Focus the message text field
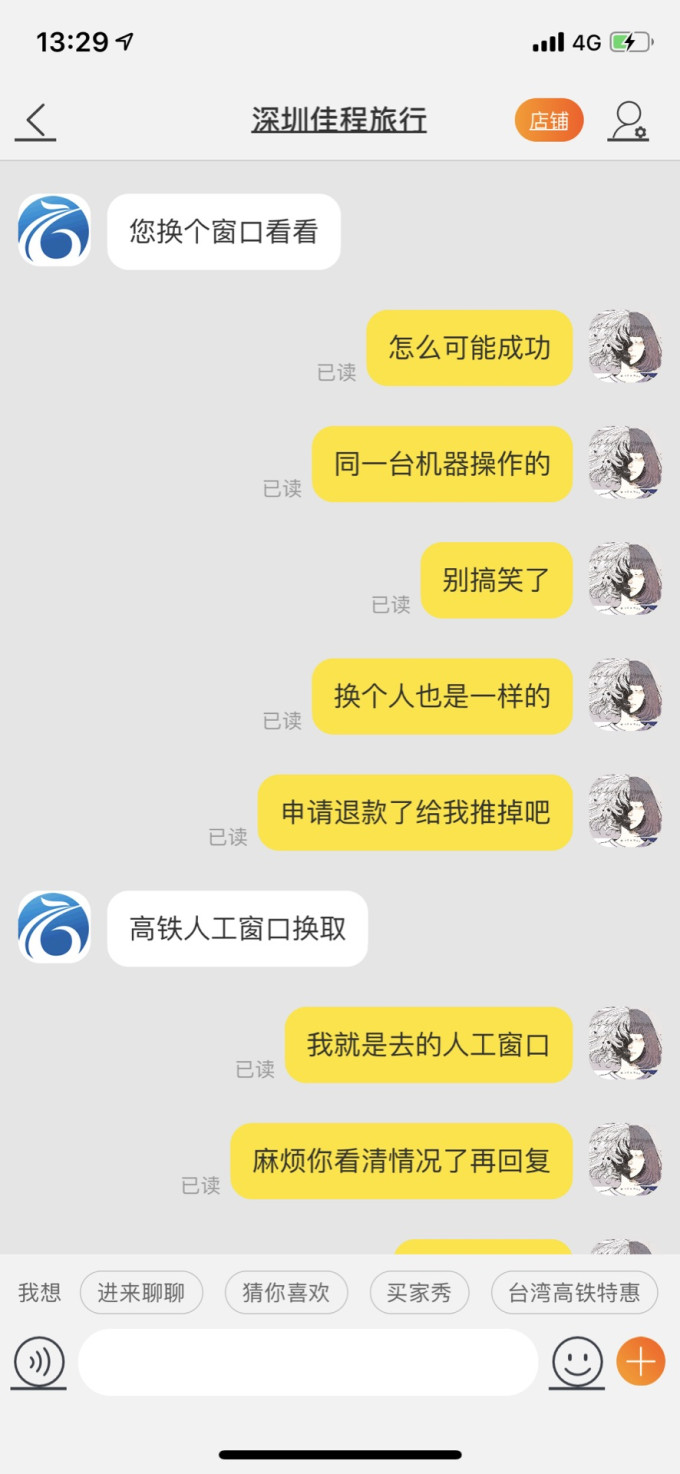This screenshot has width=680, height=1474. coord(308,1361)
